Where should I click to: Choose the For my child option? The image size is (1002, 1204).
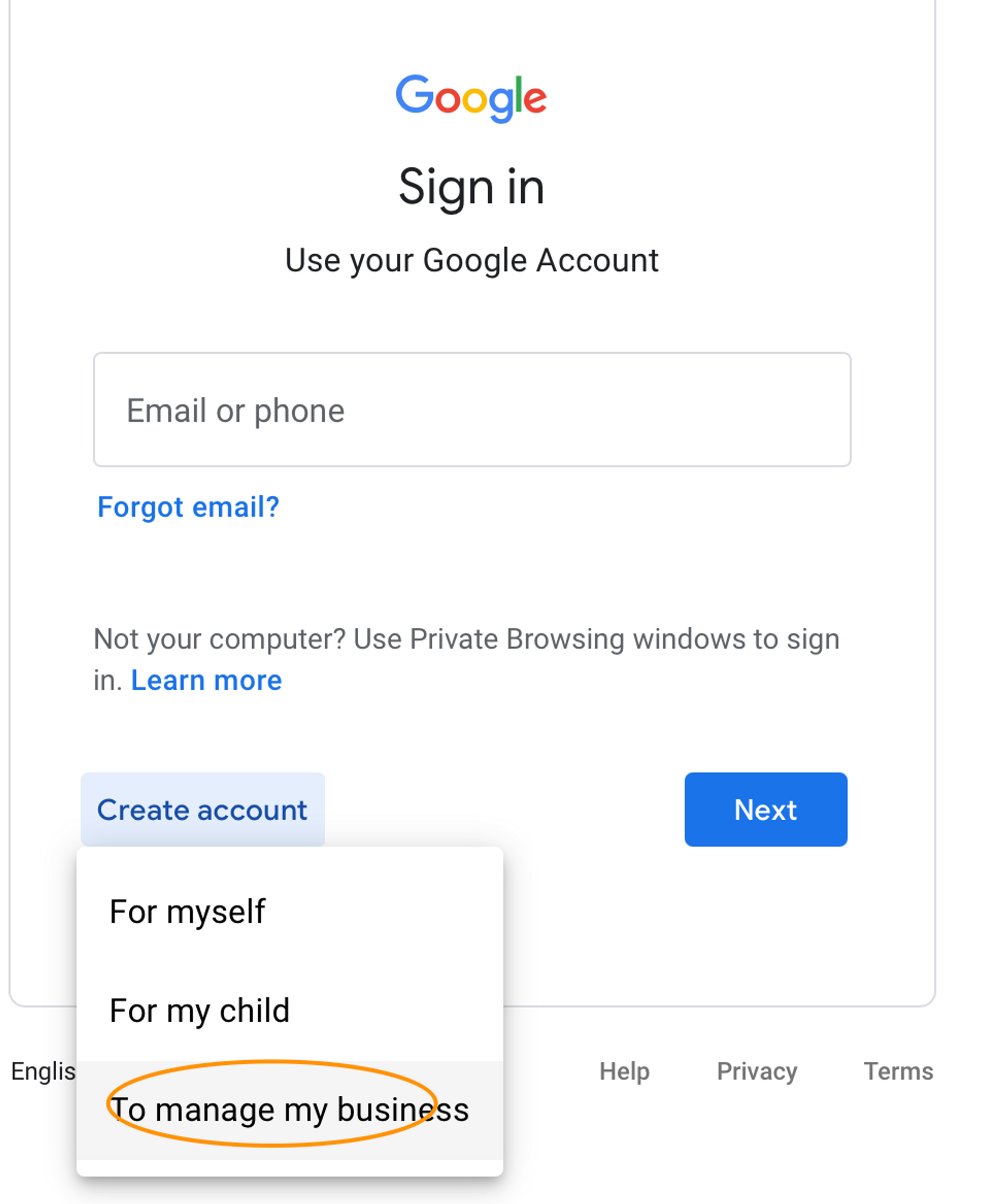[x=199, y=1010]
